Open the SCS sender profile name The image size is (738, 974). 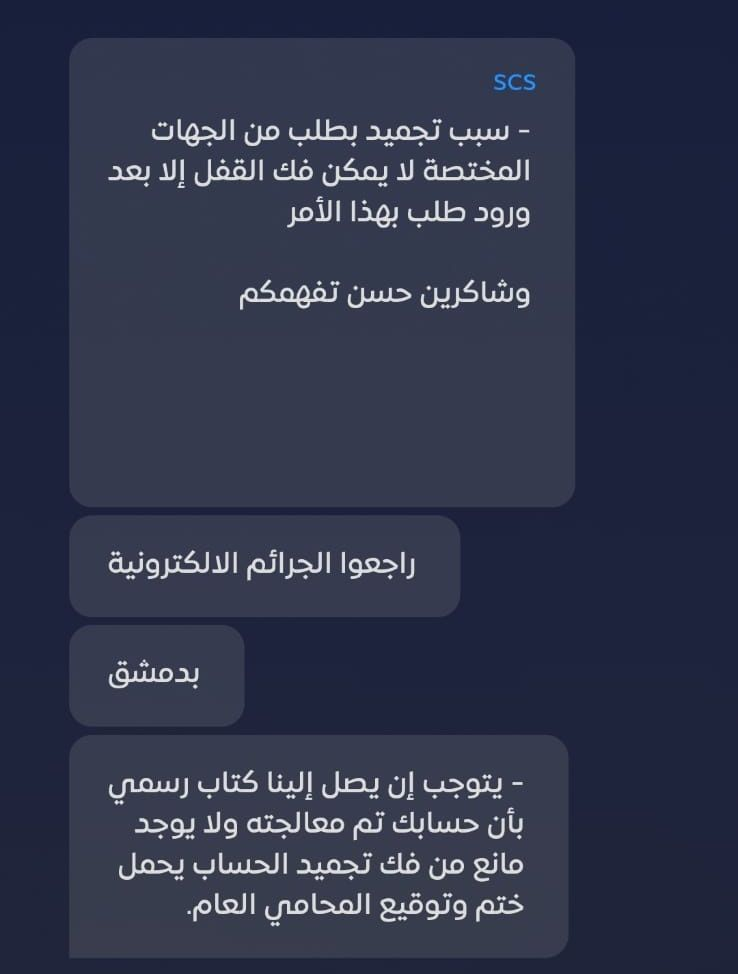click(514, 82)
